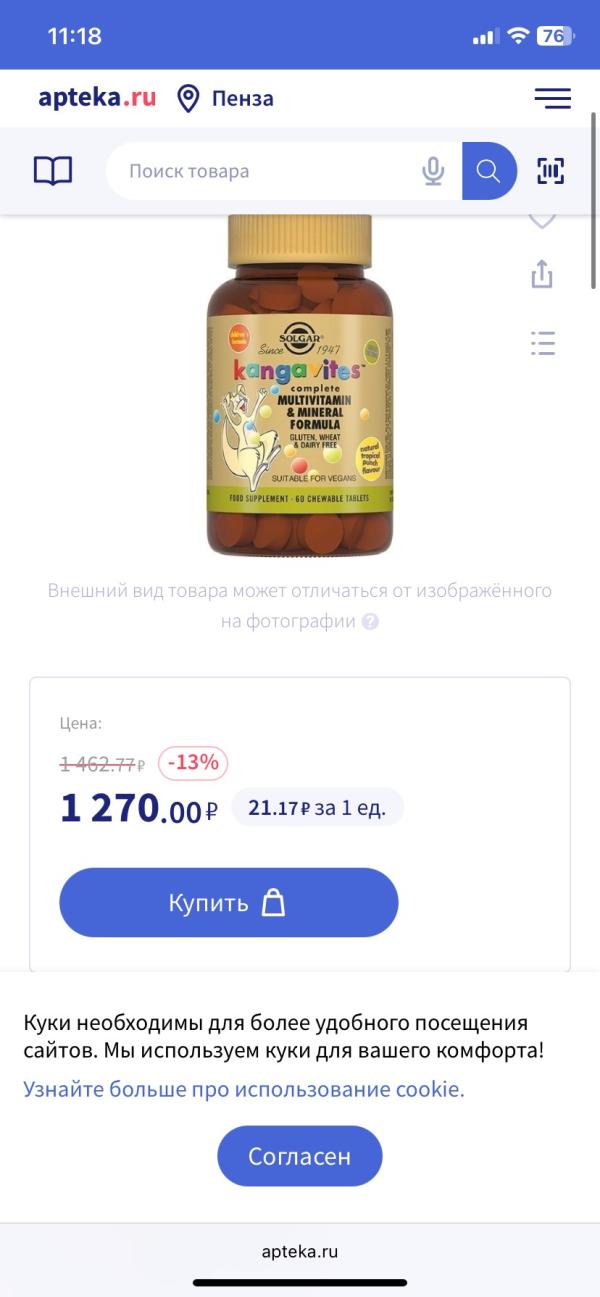Image resolution: width=600 pixels, height=1297 pixels.
Task: Open the cookie usage info link
Action: 244,1089
